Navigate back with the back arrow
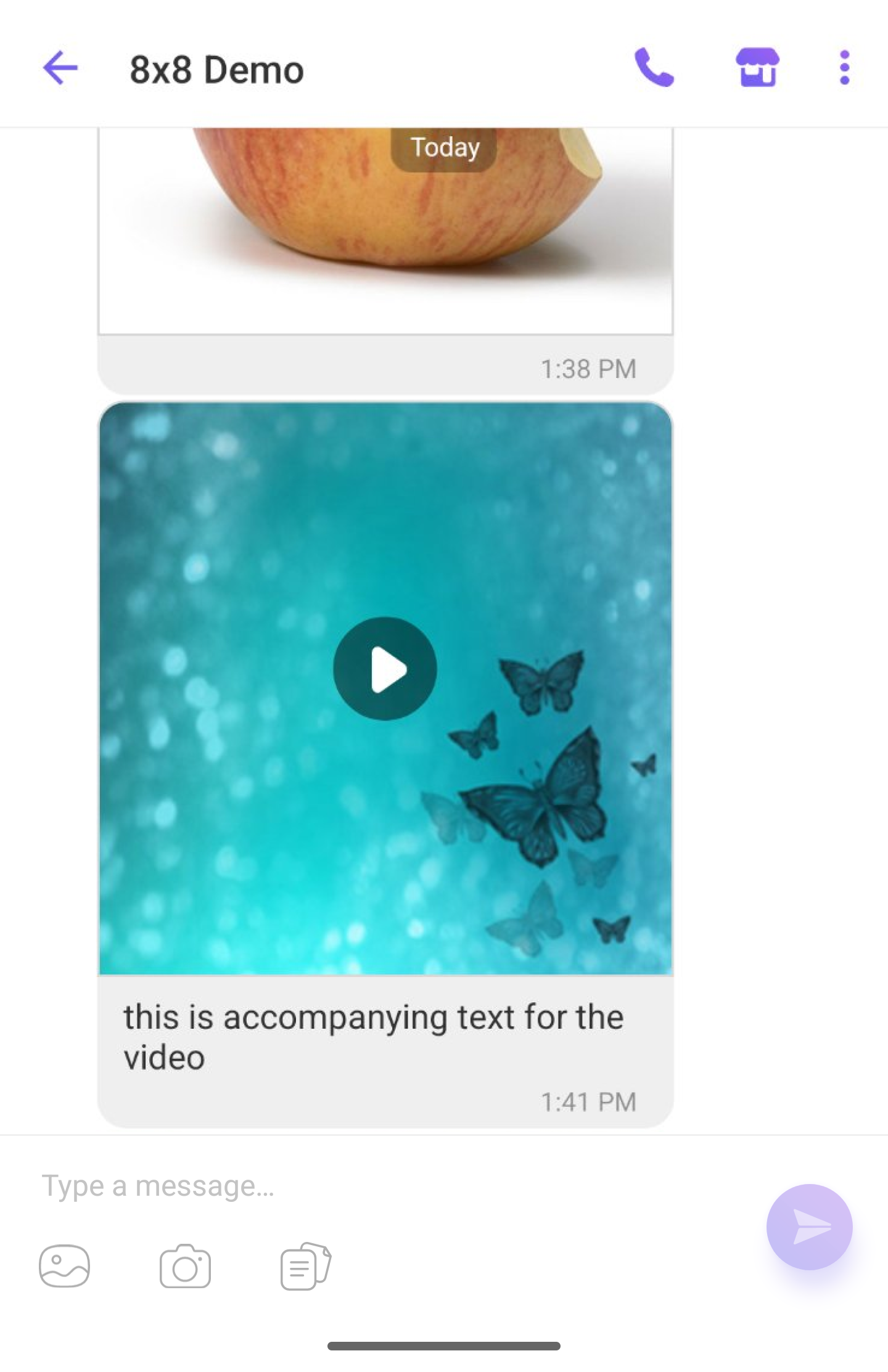Image resolution: width=888 pixels, height=1372 pixels. point(61,68)
